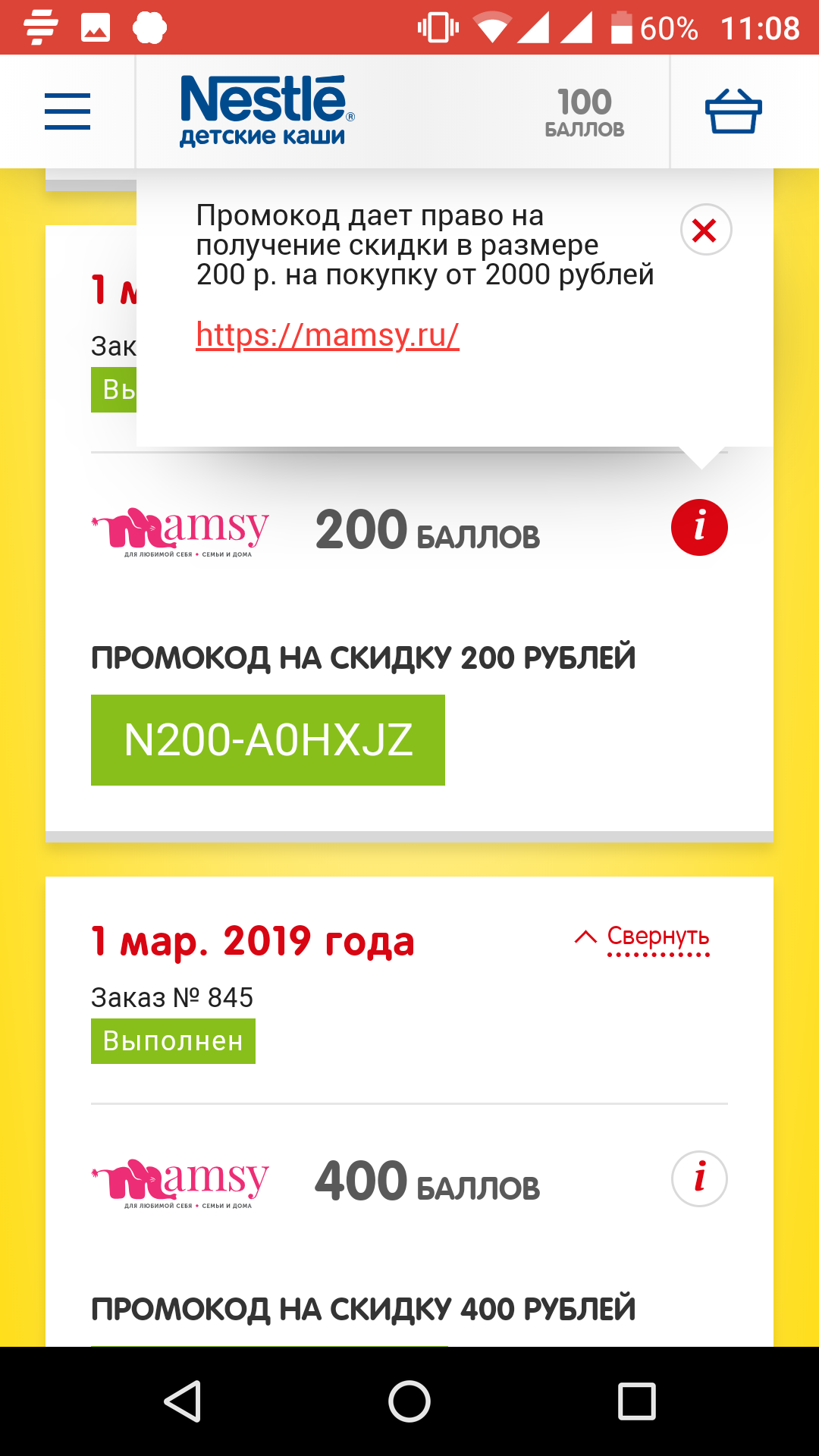Close the promo code info popup
Image resolution: width=819 pixels, height=1456 pixels.
(x=705, y=230)
